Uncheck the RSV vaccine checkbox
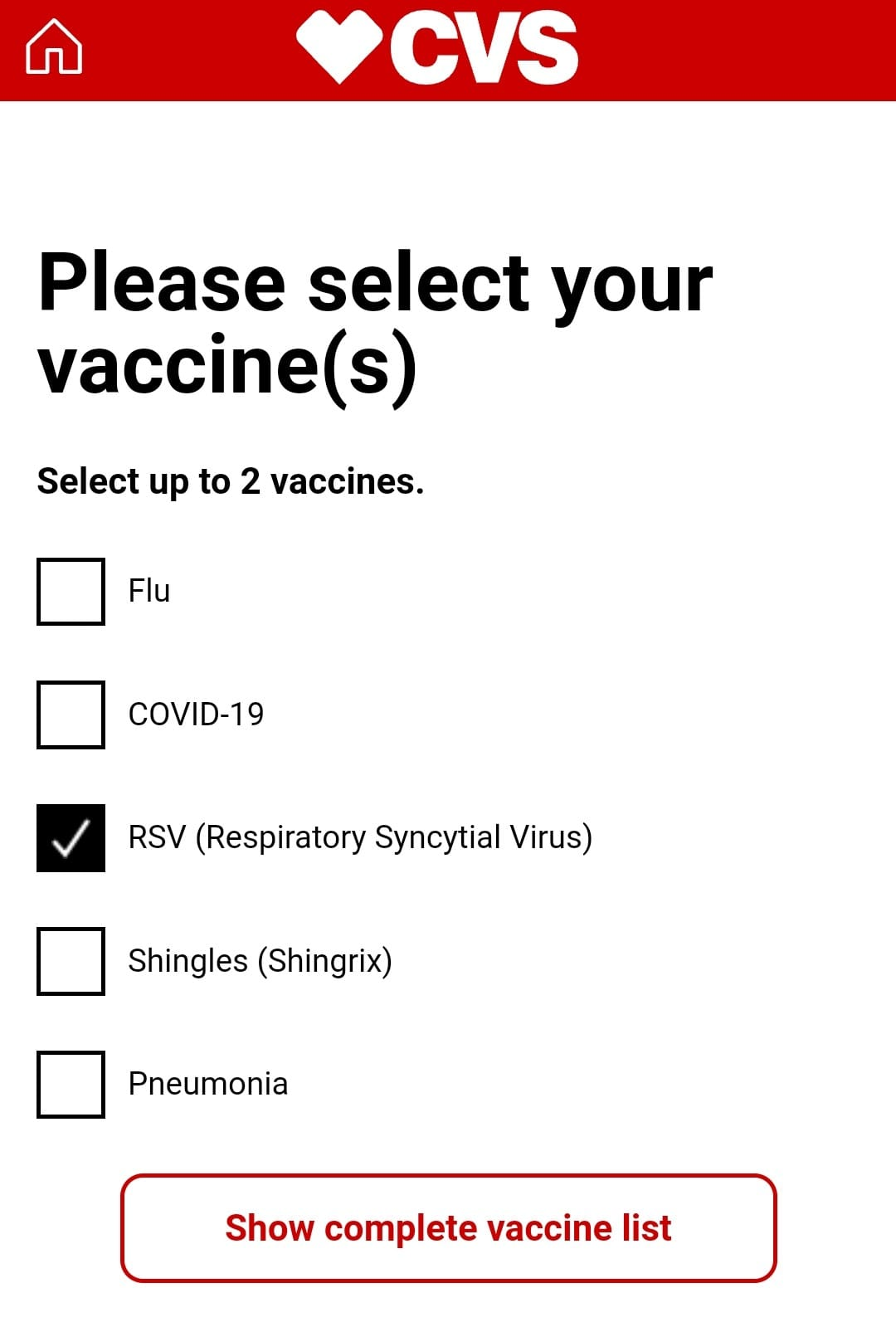 71,838
